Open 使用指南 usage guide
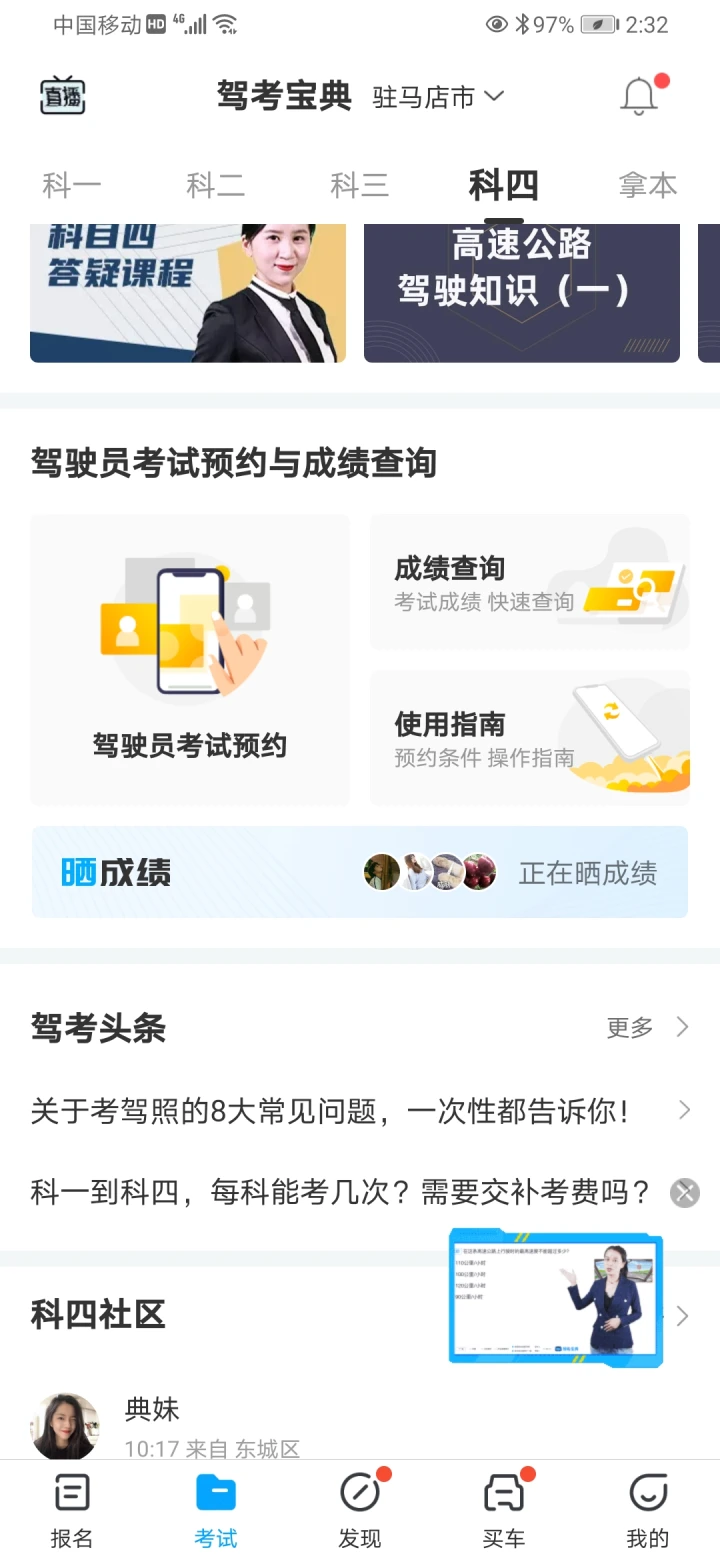Screen dimensions: 720x1560 click(529, 738)
